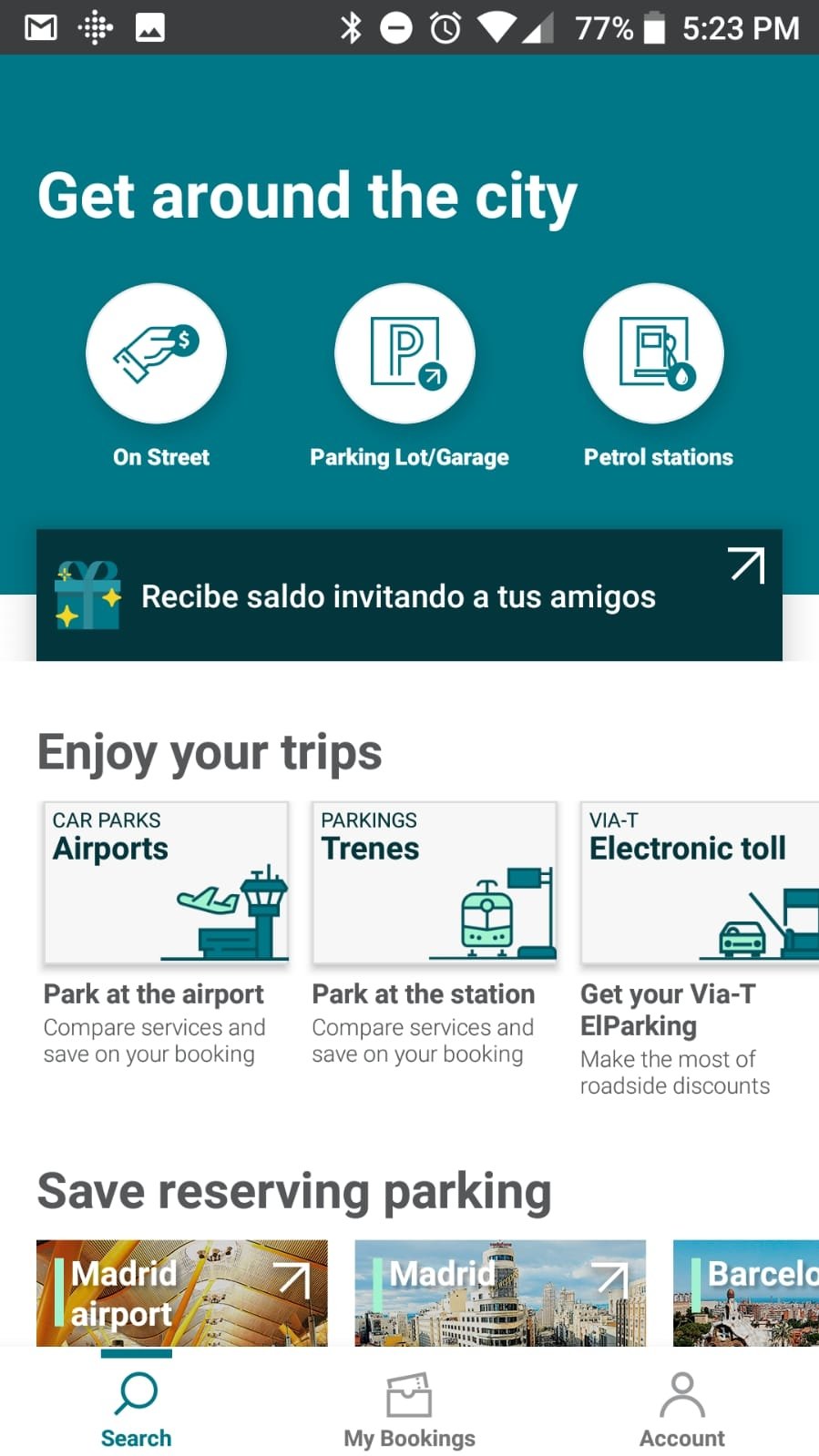This screenshot has height=1456, width=819.
Task: Go to the Account tab
Action: (x=681, y=1409)
